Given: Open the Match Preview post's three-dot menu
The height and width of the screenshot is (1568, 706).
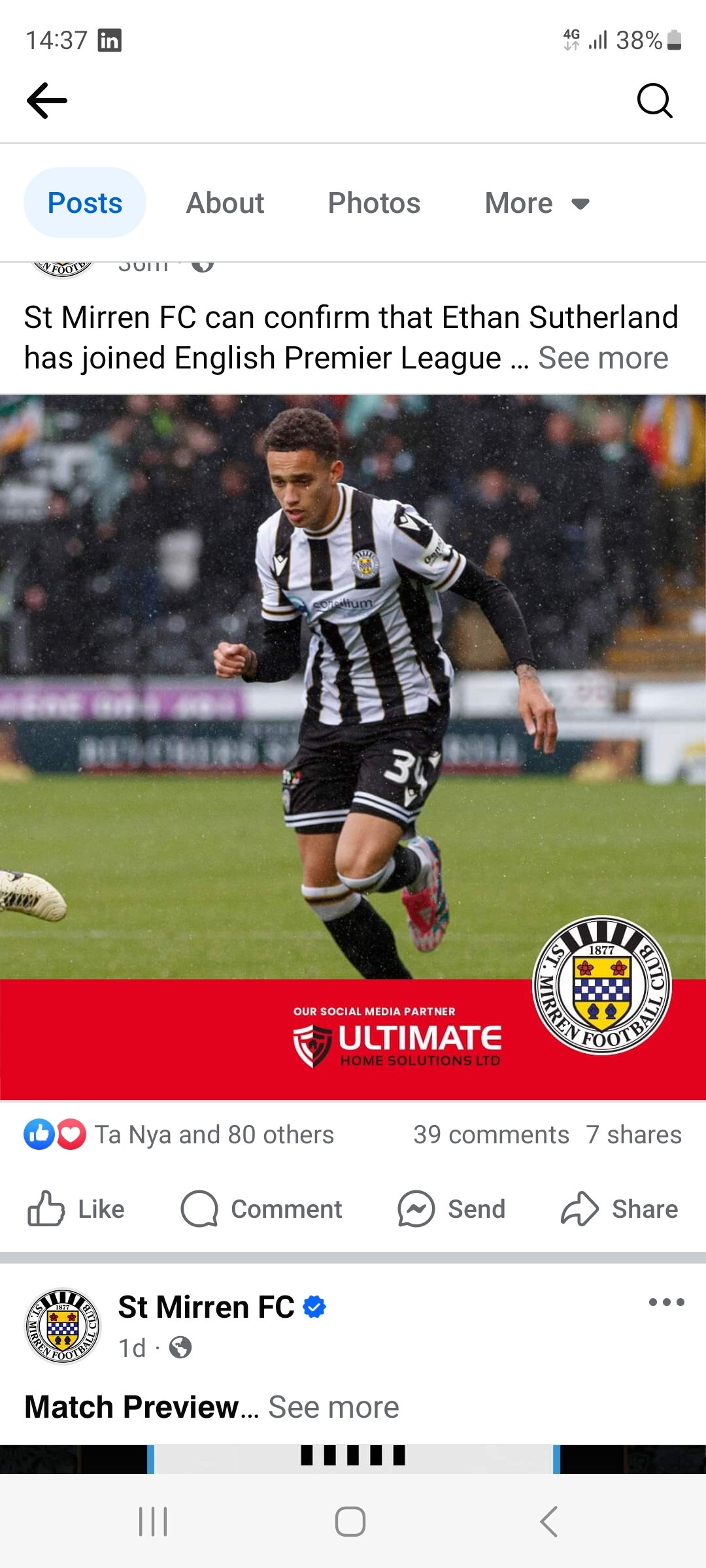Looking at the screenshot, I should [x=666, y=1302].
